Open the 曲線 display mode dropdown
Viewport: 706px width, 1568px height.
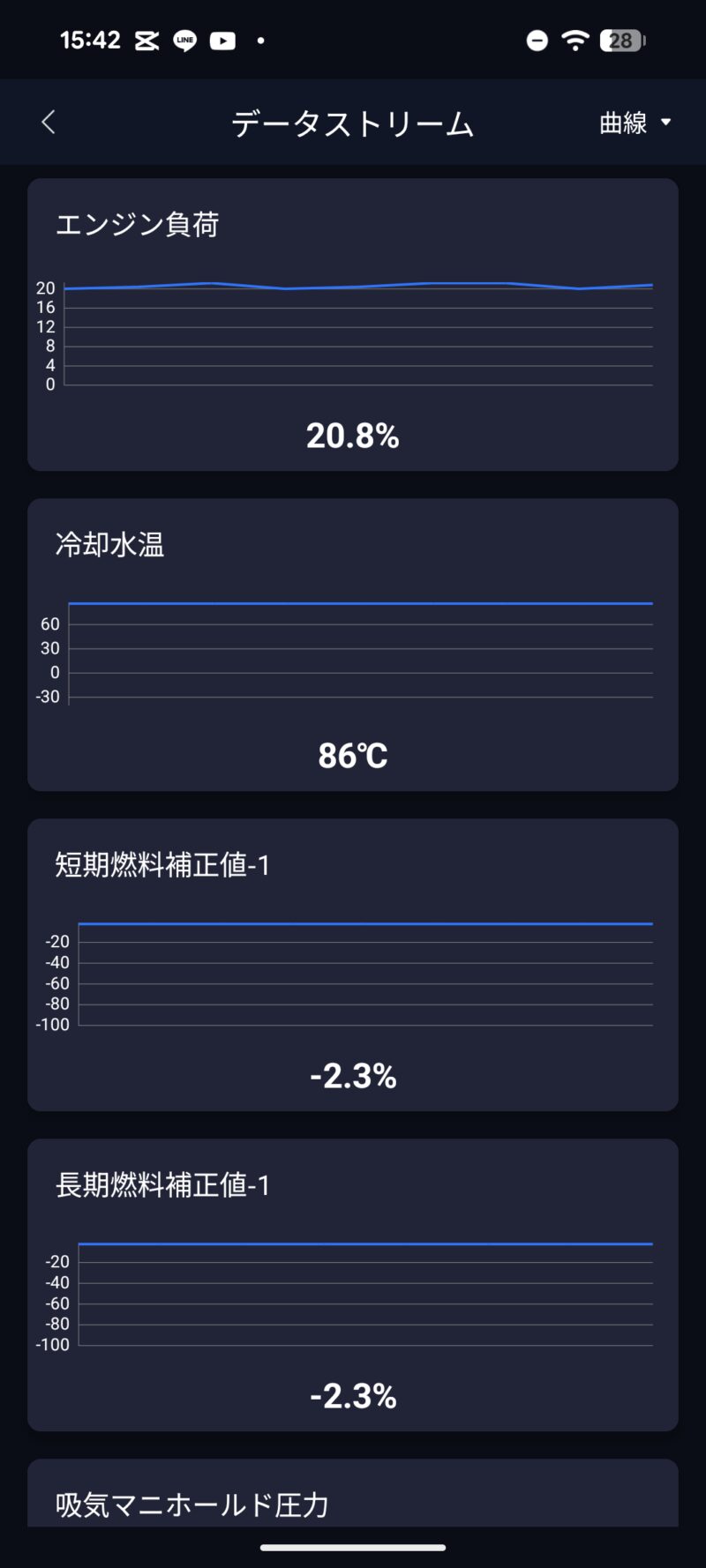pos(635,123)
